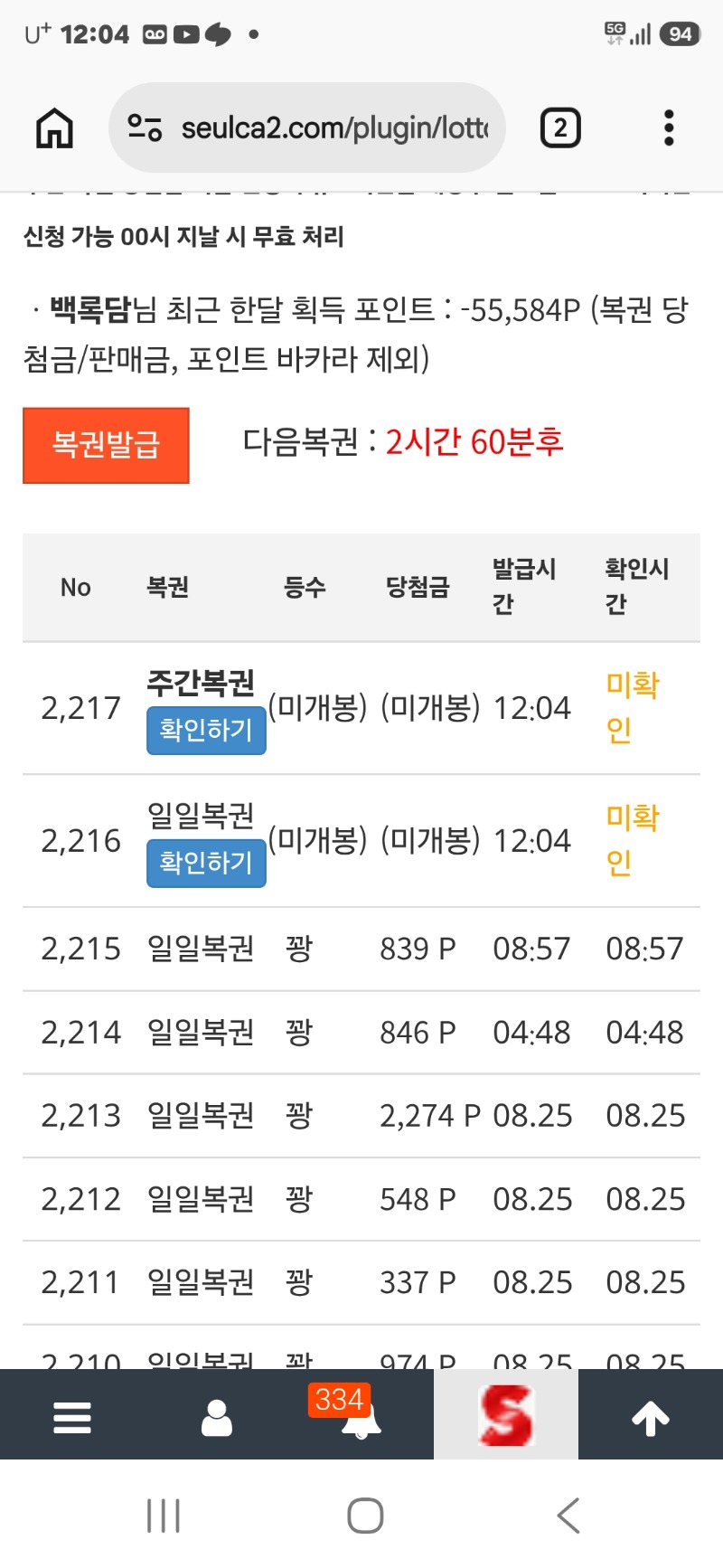
Task: Tap the red S logo button
Action: click(506, 1415)
